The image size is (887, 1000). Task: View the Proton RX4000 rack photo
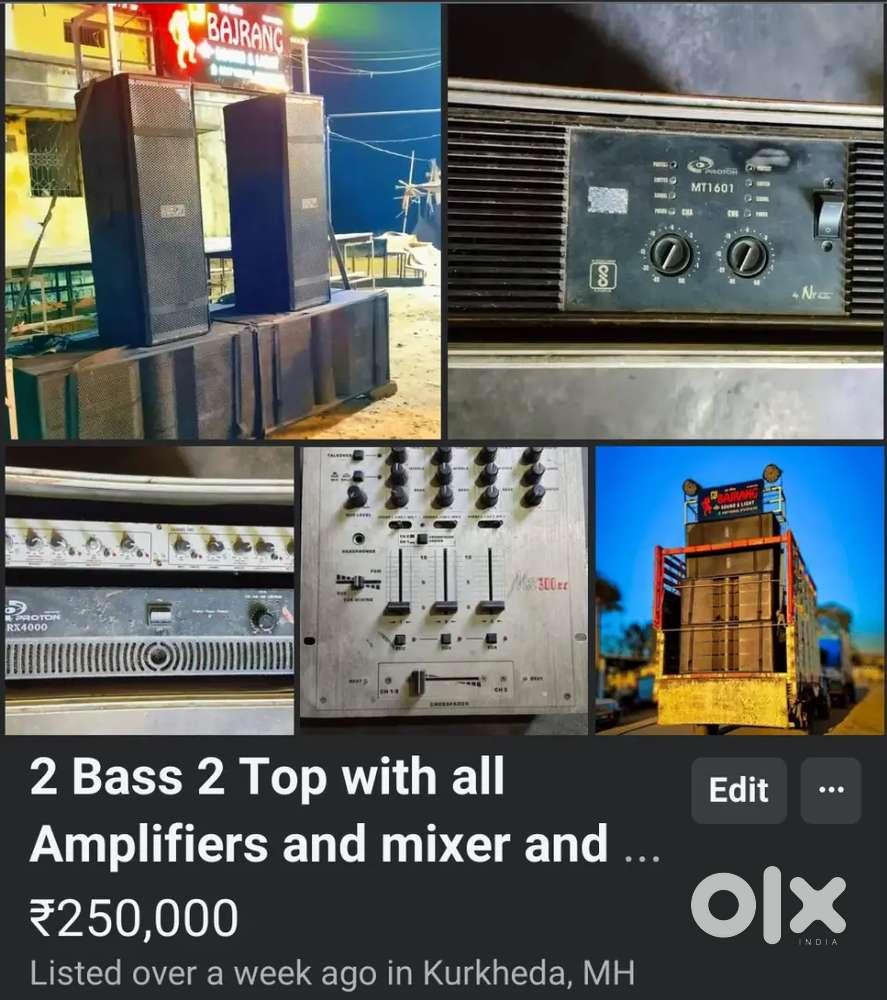(150, 590)
